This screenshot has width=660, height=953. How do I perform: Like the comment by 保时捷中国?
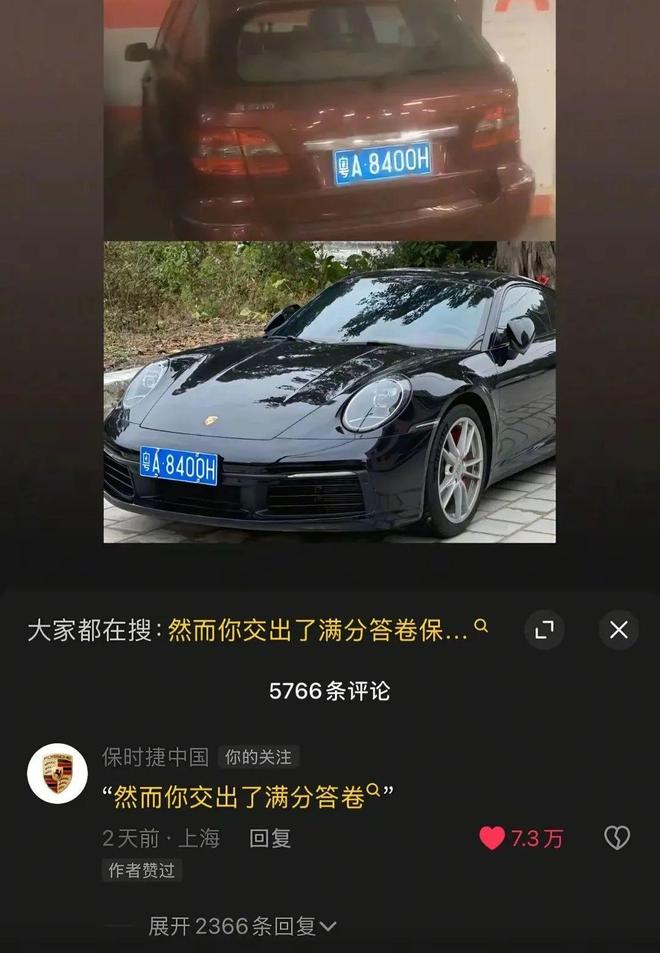[x=492, y=838]
